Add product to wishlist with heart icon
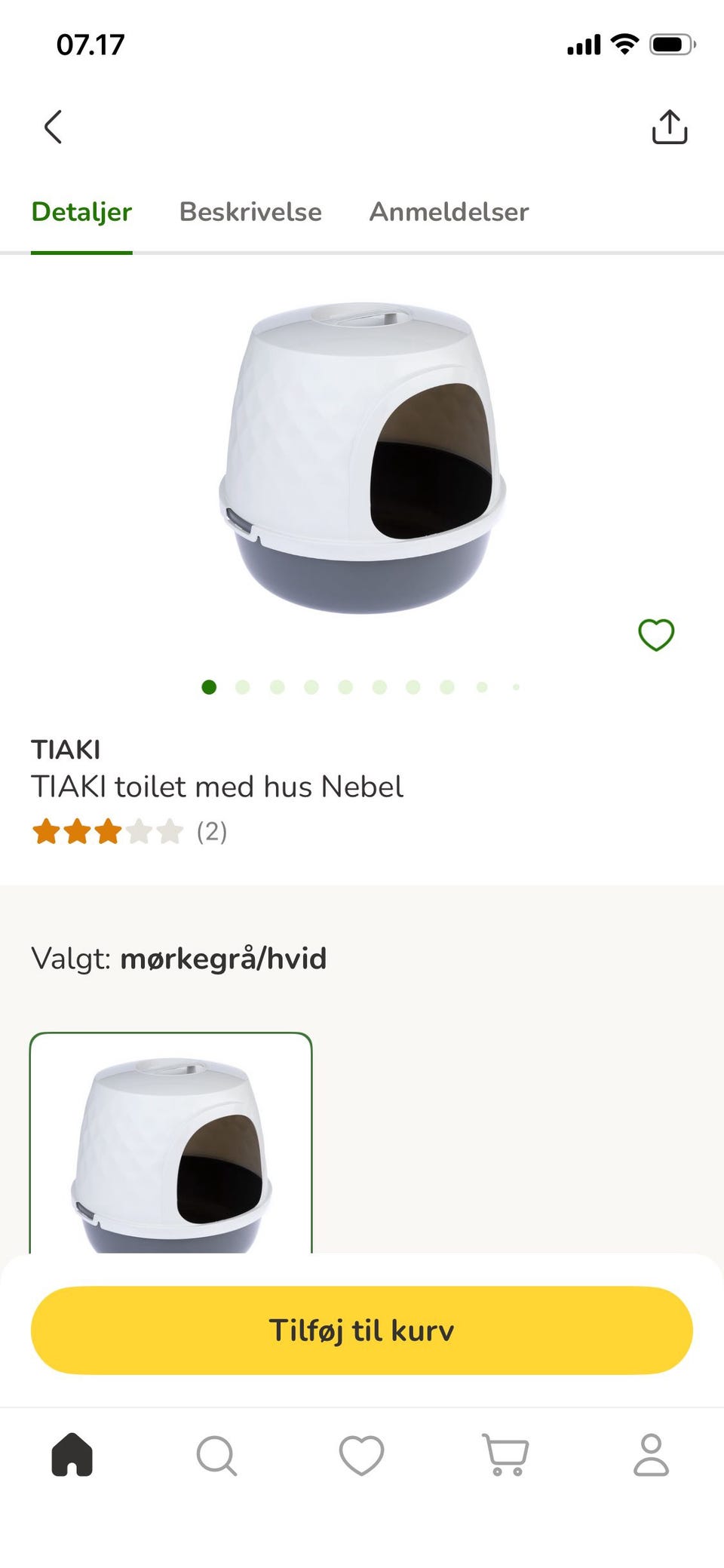Screen dimensions: 724x1568 point(656,634)
